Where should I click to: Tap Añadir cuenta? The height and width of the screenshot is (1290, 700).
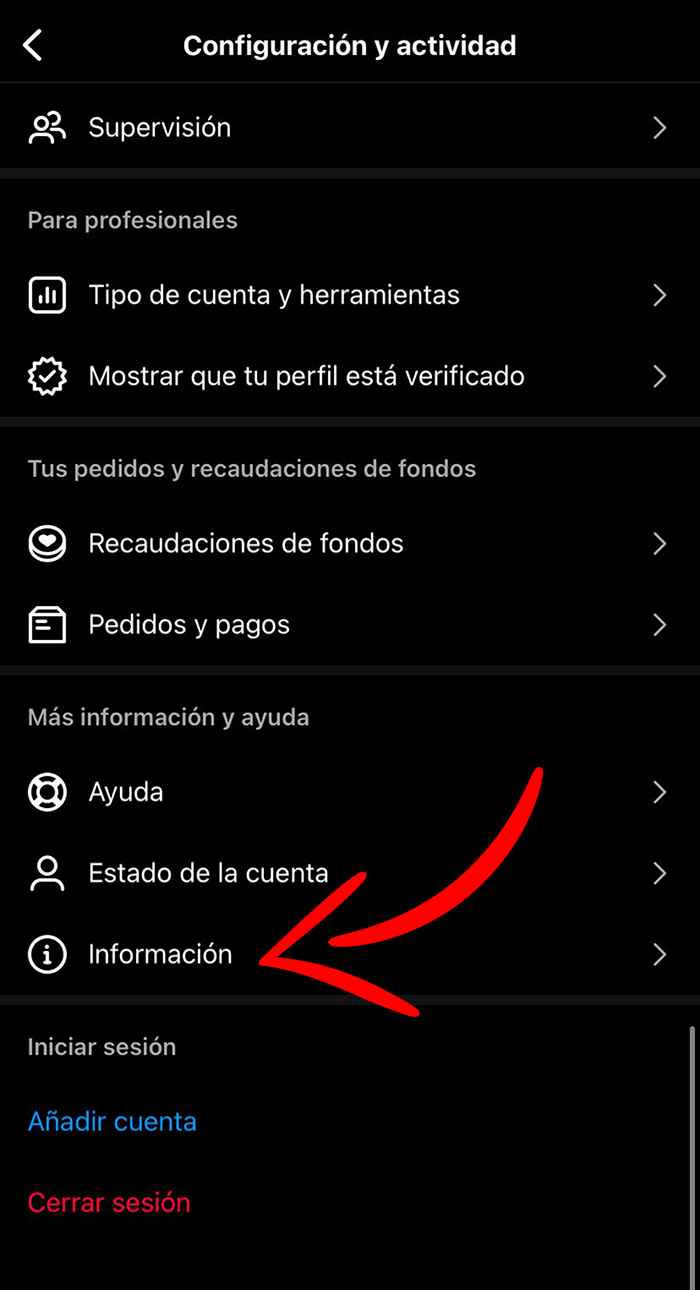[112, 1121]
